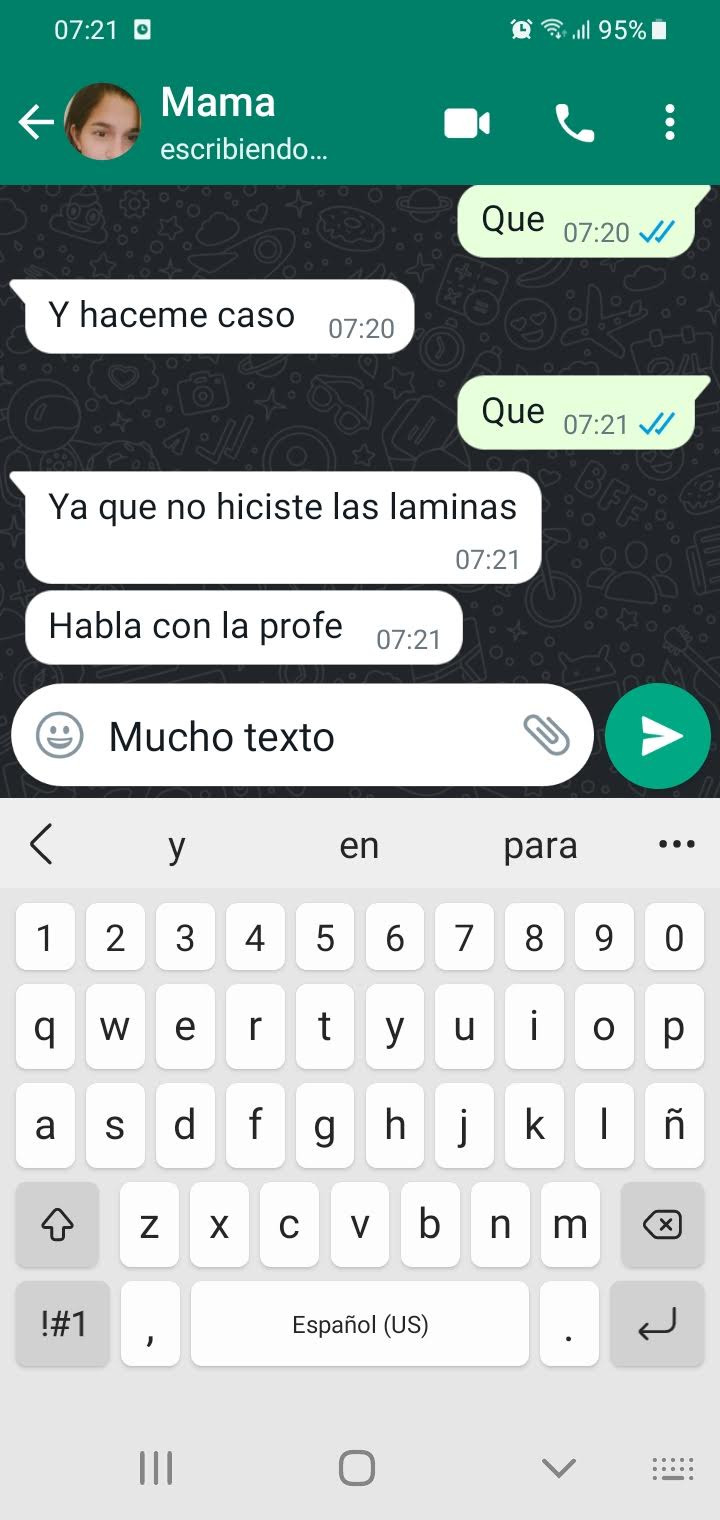This screenshot has height=1520, width=720.
Task: Choose the keyboard suggestion "en"
Action: (x=359, y=846)
